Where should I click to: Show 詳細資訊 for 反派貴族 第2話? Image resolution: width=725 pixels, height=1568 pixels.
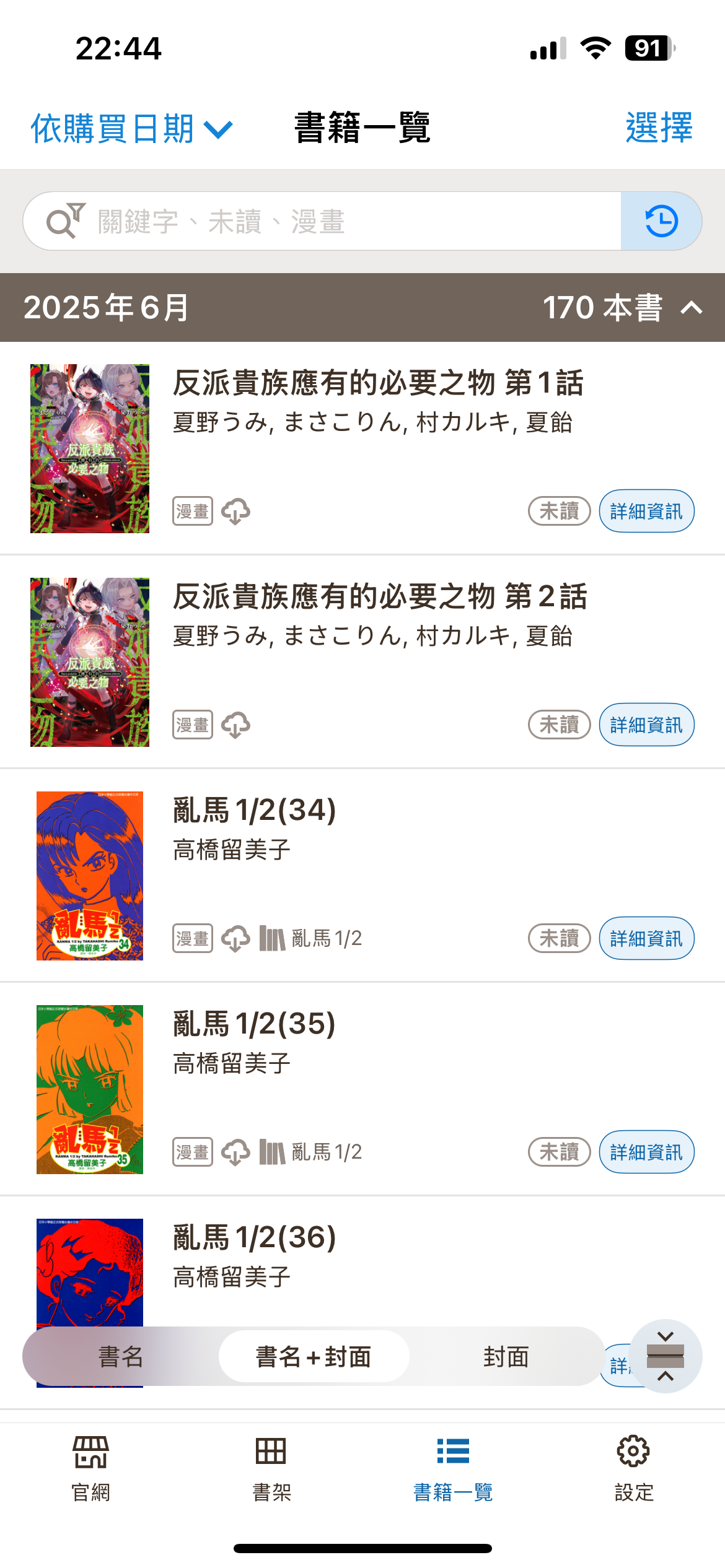646,725
